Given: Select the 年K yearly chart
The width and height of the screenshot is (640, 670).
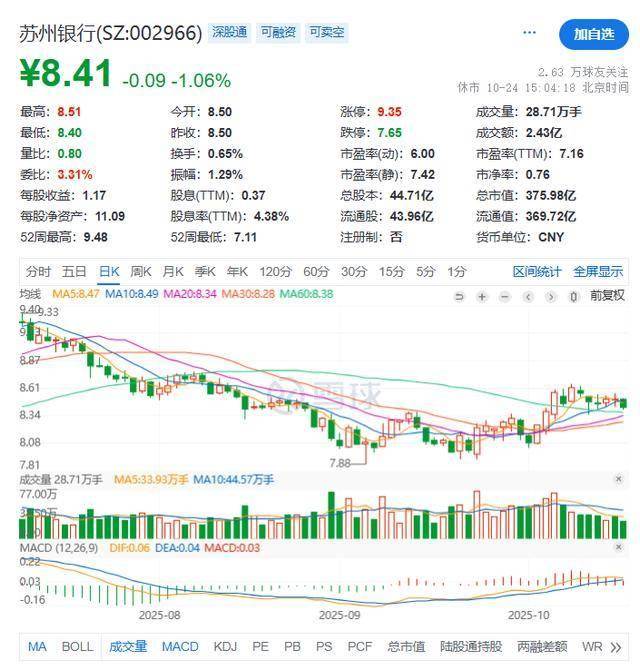Looking at the screenshot, I should [x=237, y=271].
